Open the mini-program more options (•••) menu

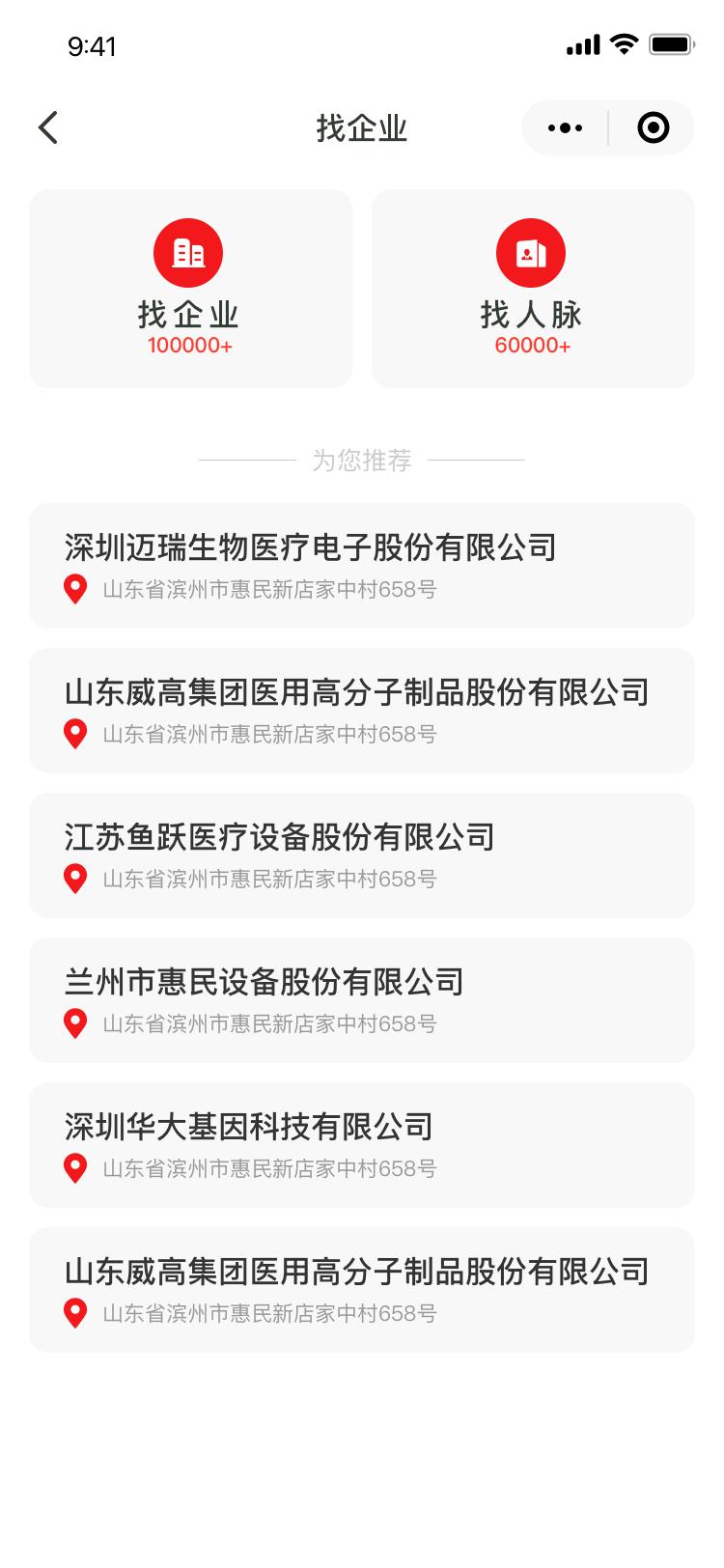(564, 126)
